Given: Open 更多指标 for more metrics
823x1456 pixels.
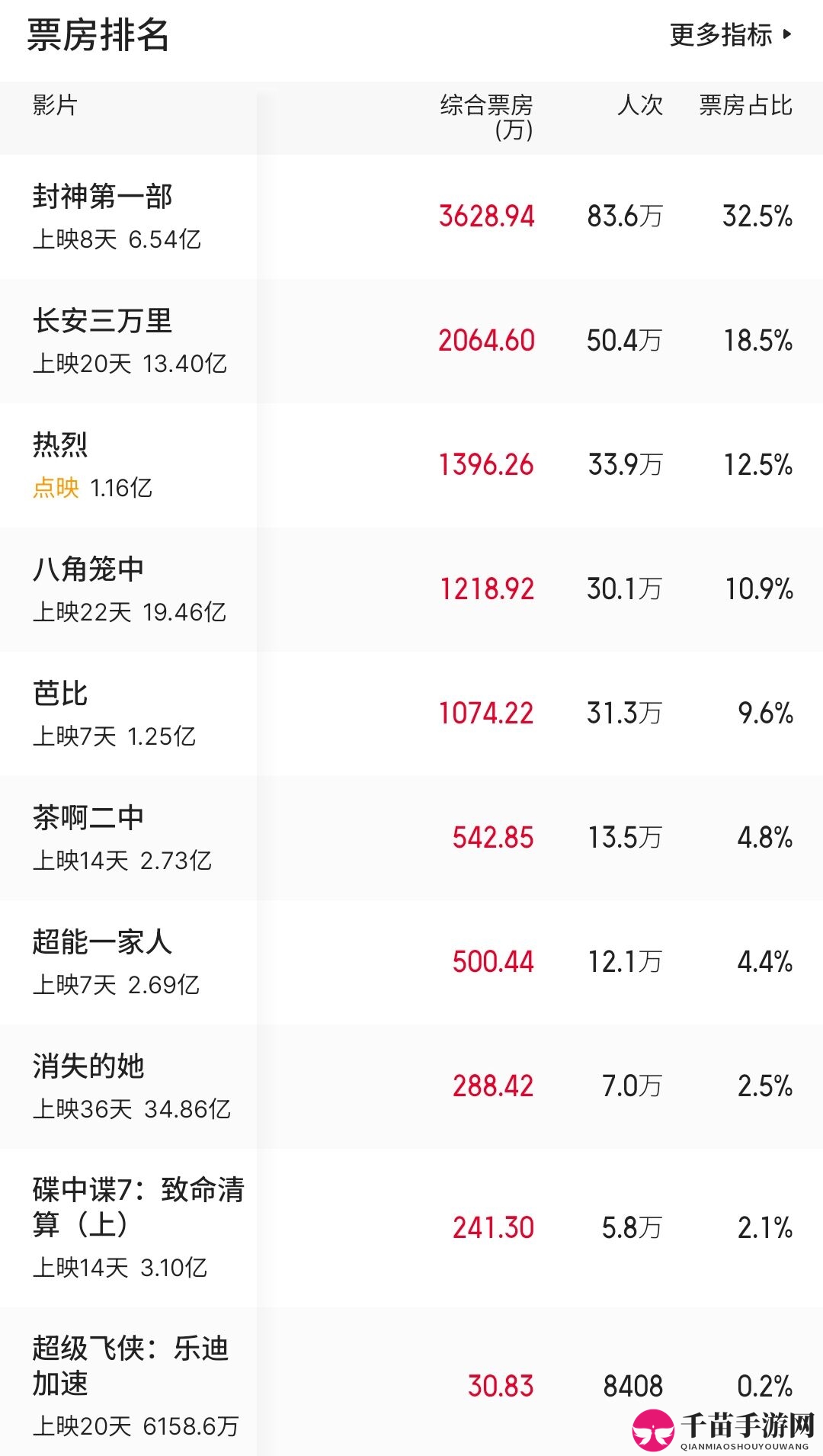Looking at the screenshot, I should (731, 35).
